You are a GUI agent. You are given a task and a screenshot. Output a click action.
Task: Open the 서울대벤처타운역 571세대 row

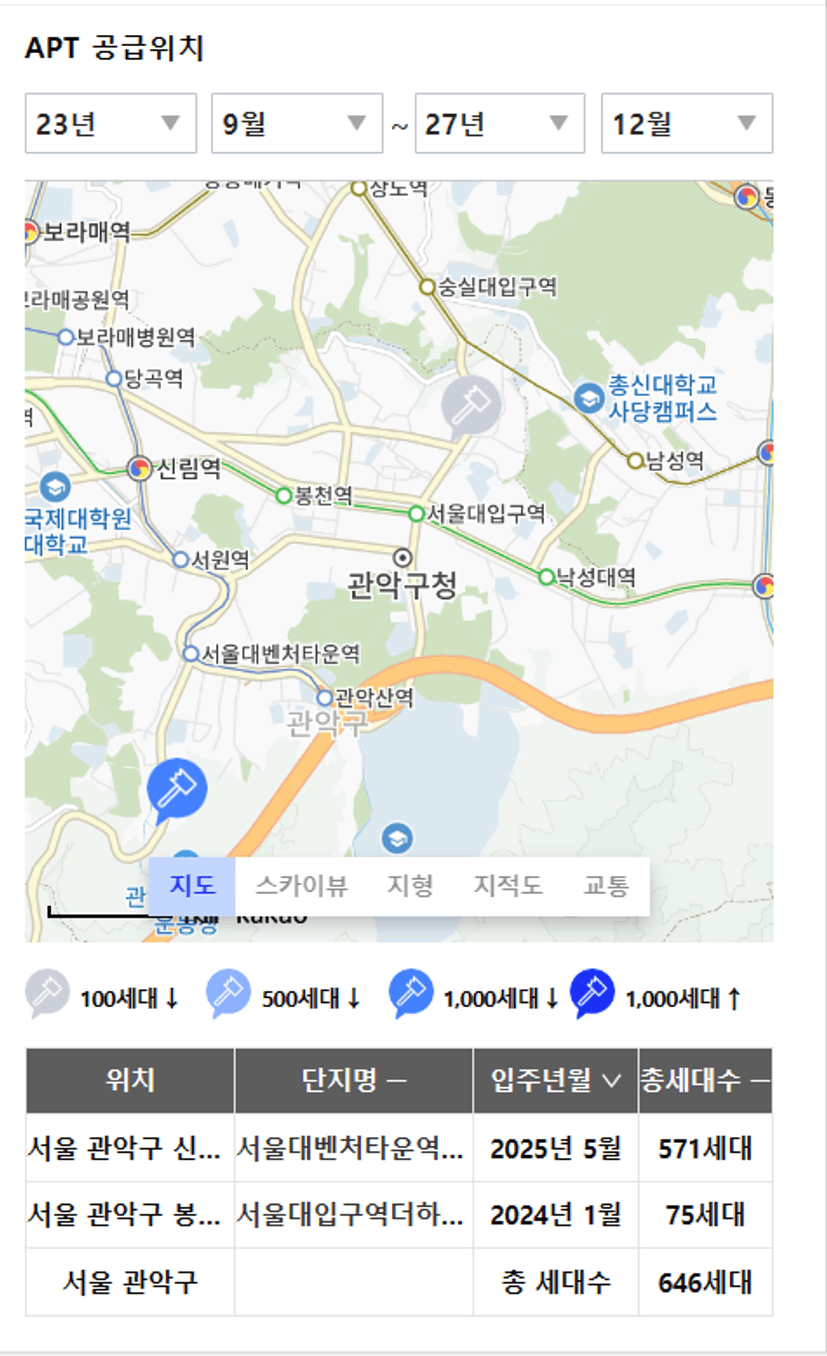[x=399, y=1148]
